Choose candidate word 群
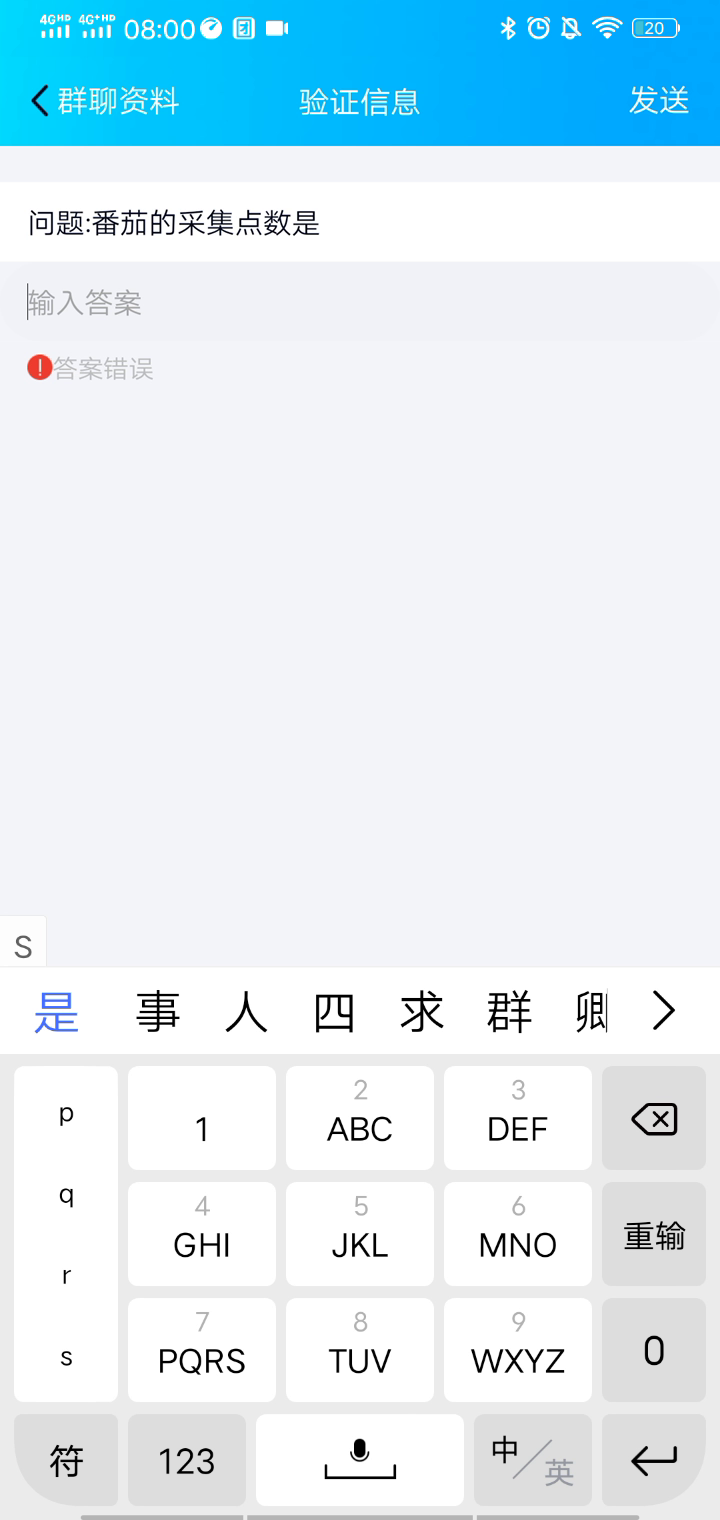720x1520 pixels. tap(509, 1012)
